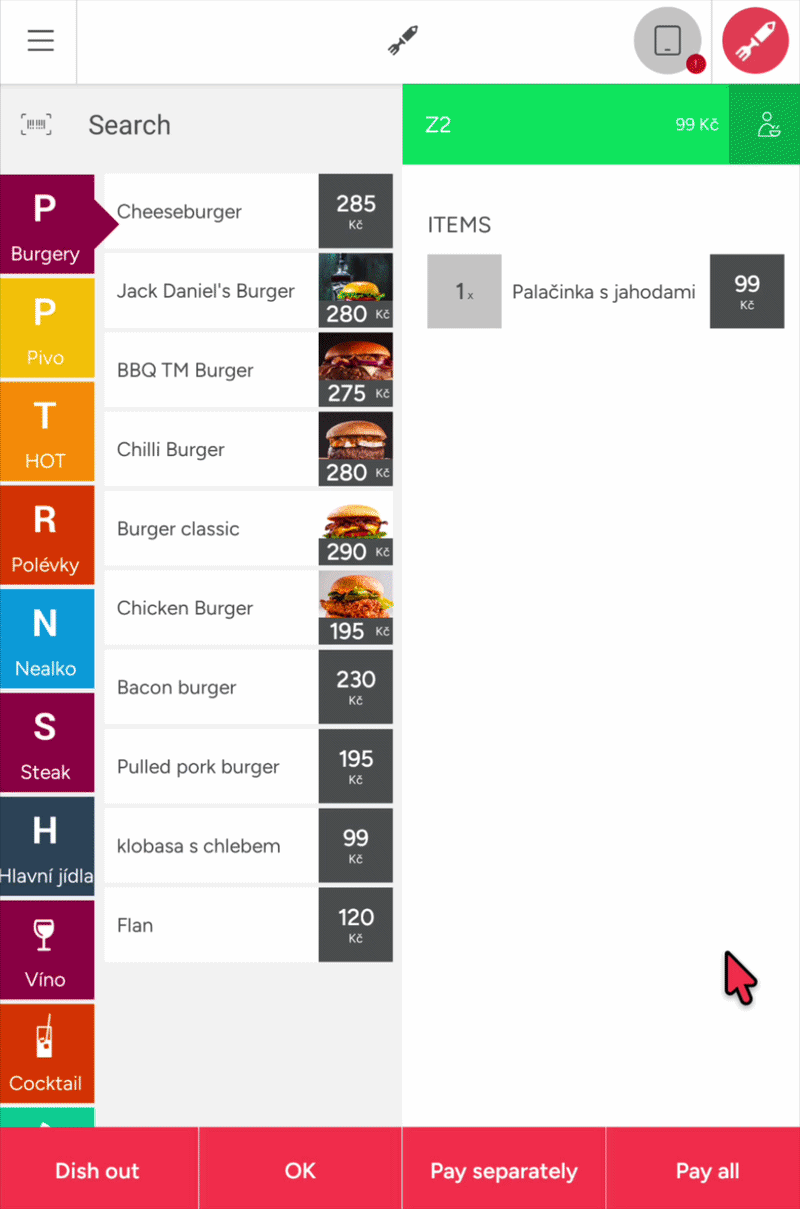This screenshot has height=1209, width=800.
Task: Change quantity of Palačinka s jahodami
Action: pyautogui.click(x=464, y=291)
